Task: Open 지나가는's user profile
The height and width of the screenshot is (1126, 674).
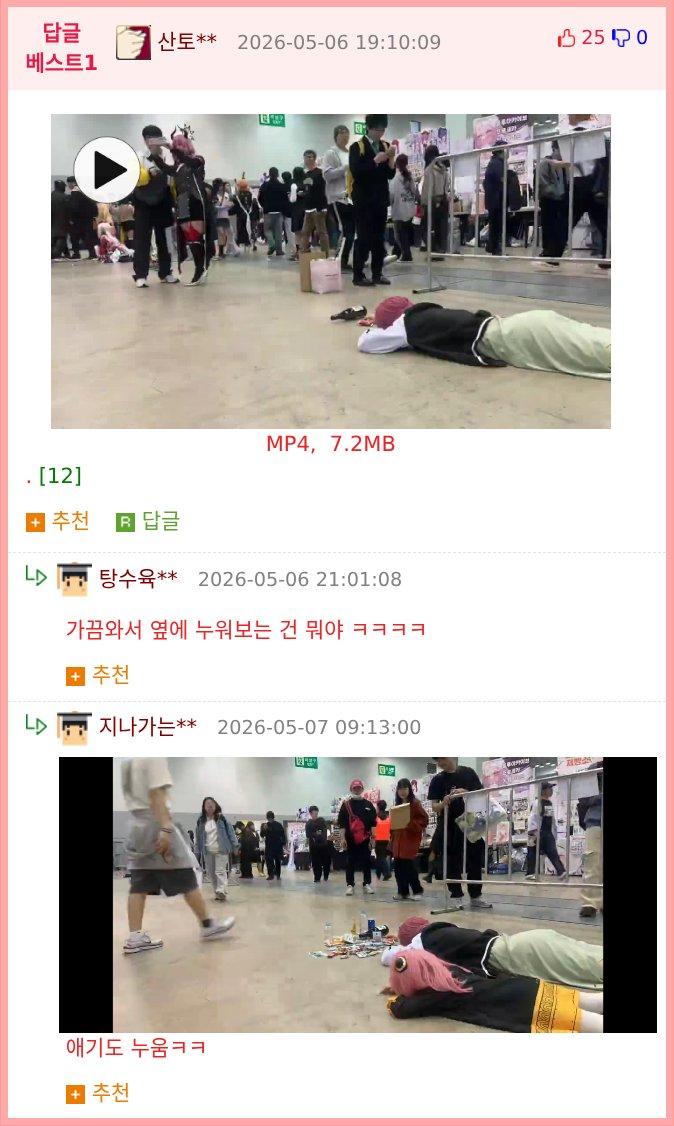Action: (x=147, y=727)
